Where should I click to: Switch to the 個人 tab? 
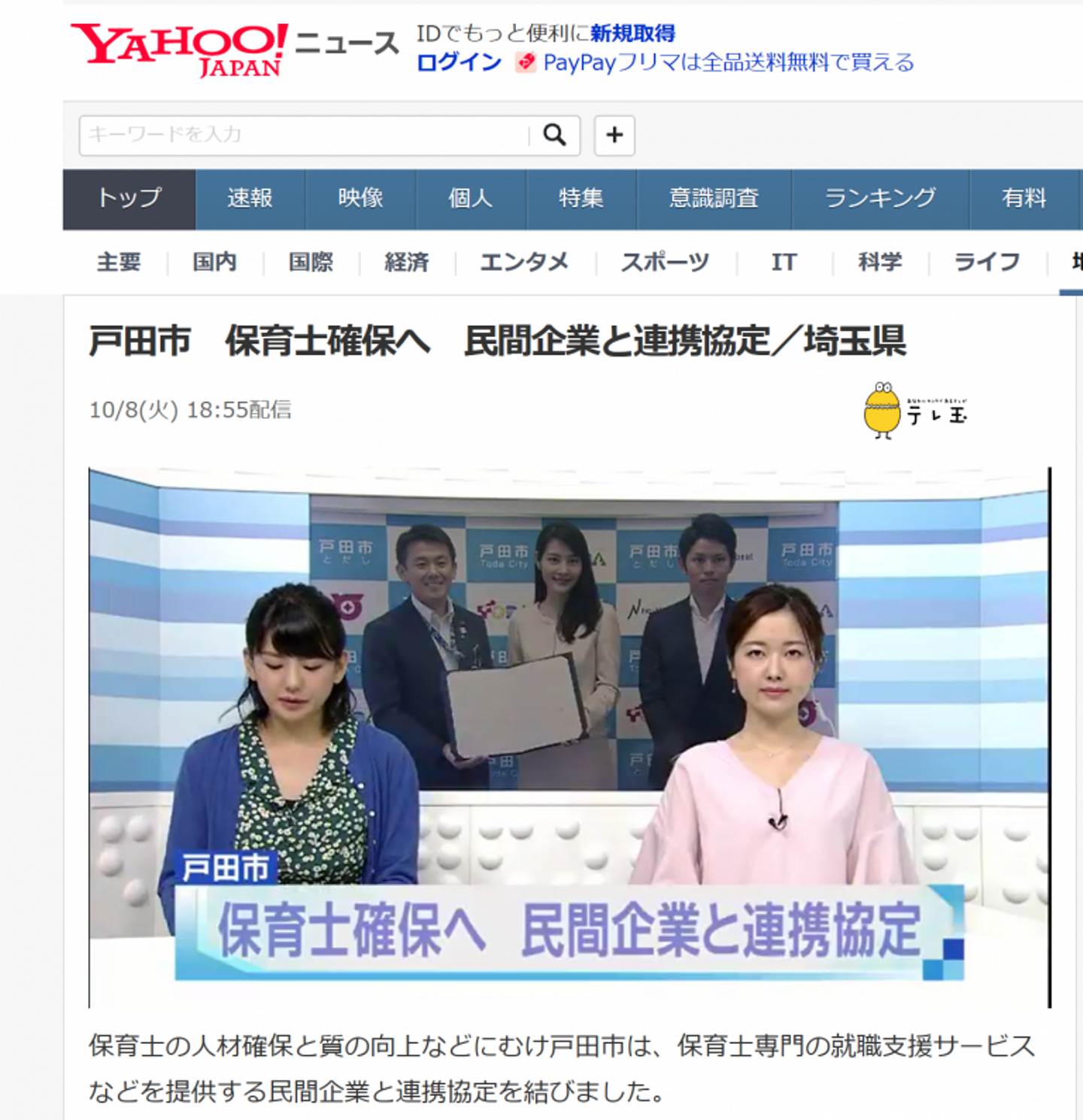pos(471,199)
